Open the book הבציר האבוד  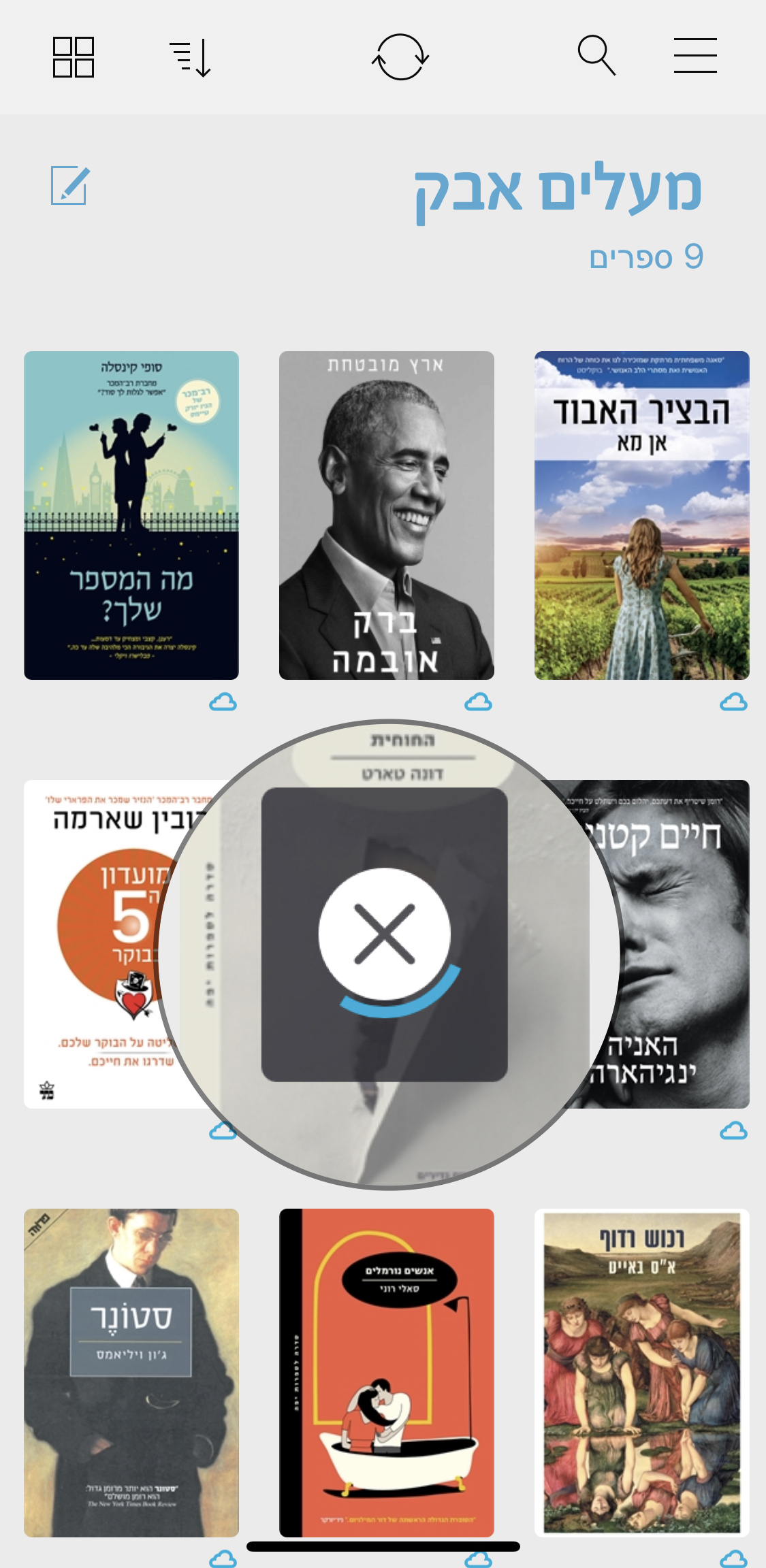click(x=641, y=515)
